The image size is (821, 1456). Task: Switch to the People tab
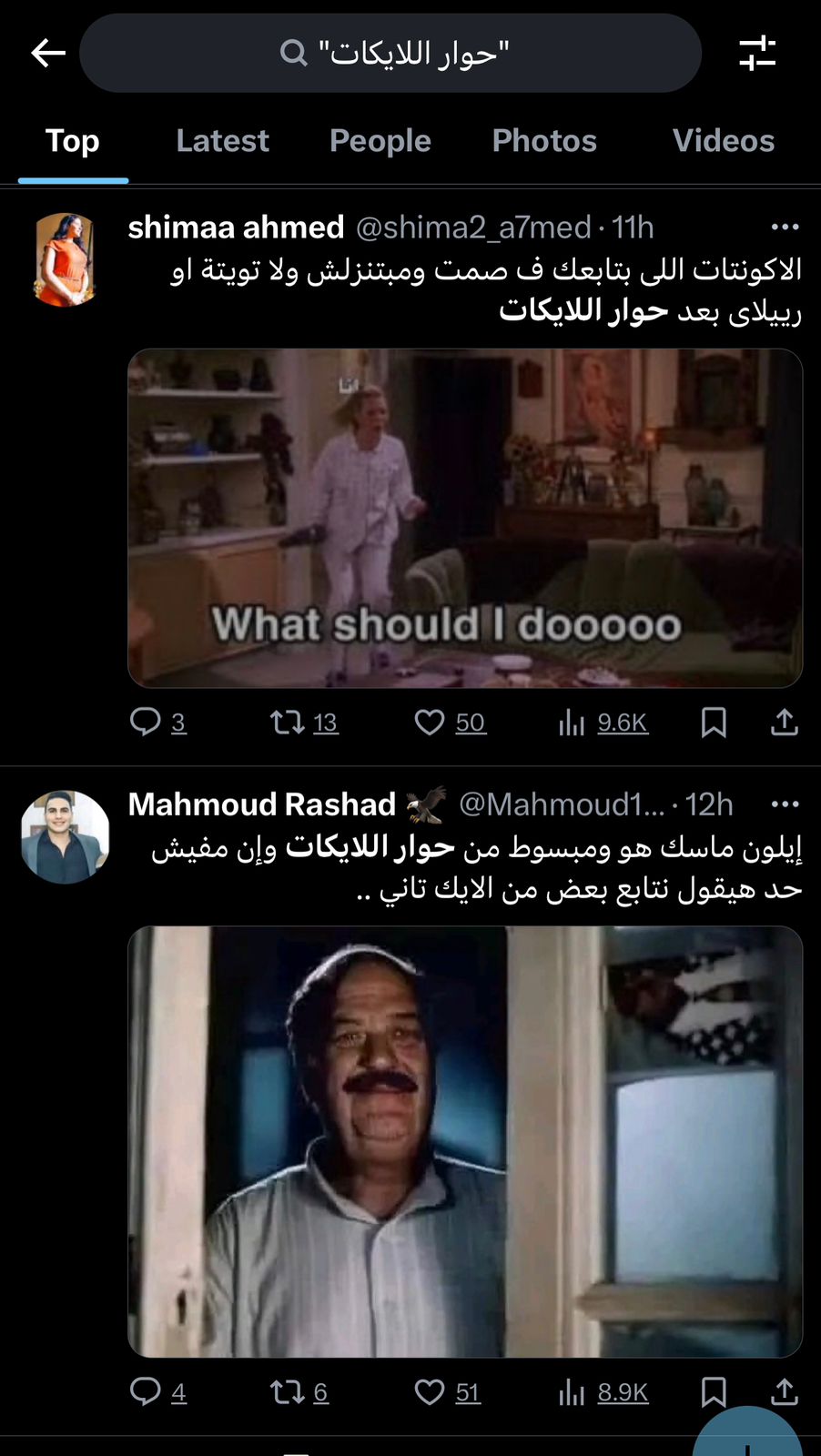(380, 141)
